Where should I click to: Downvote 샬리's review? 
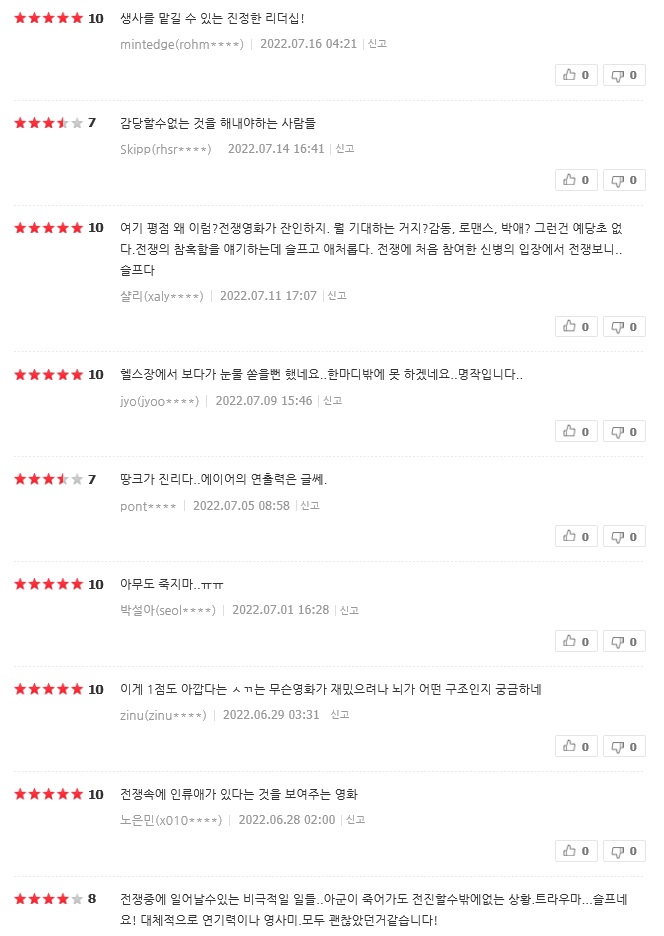(624, 327)
